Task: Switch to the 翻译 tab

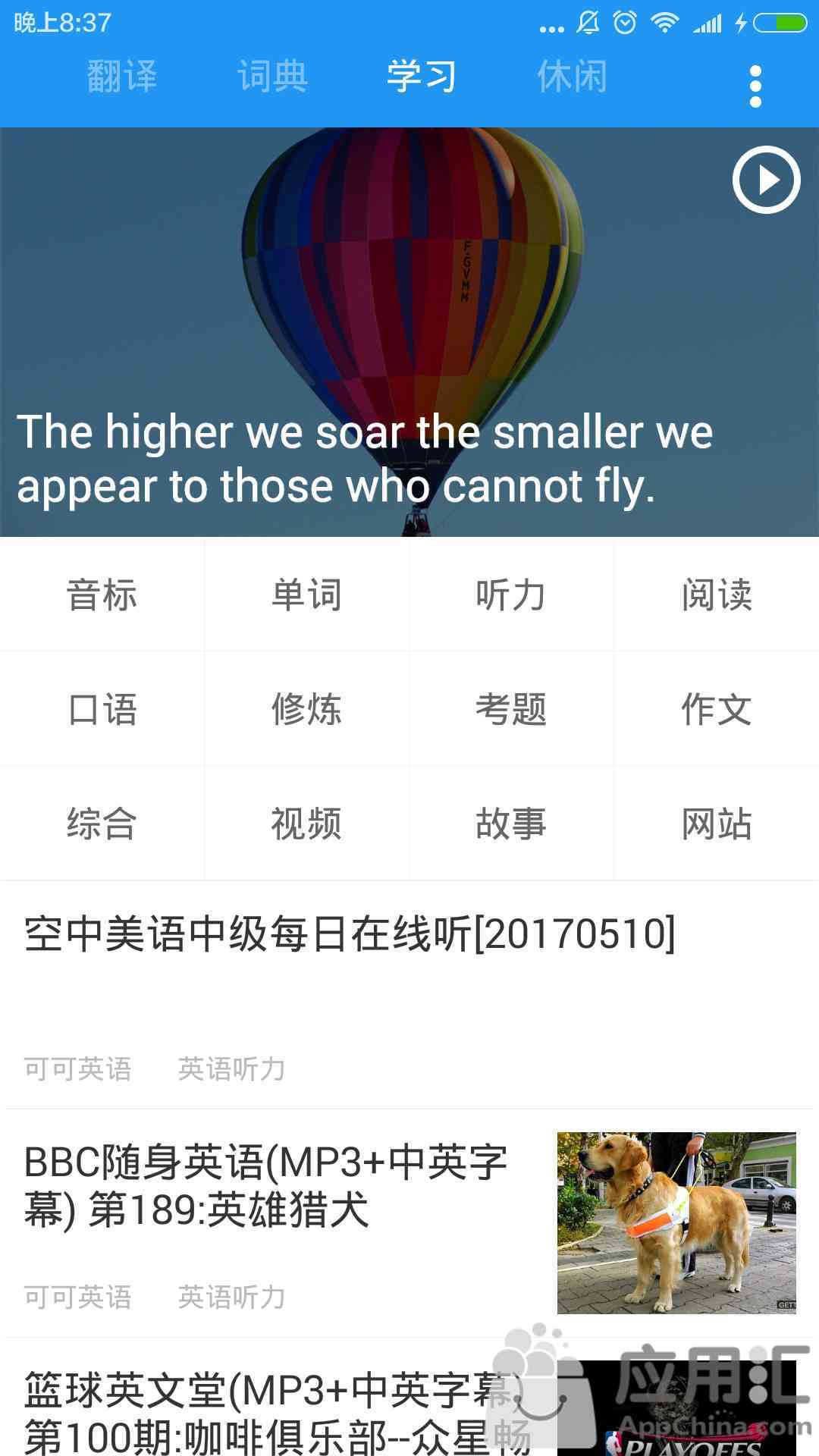Action: tap(121, 76)
